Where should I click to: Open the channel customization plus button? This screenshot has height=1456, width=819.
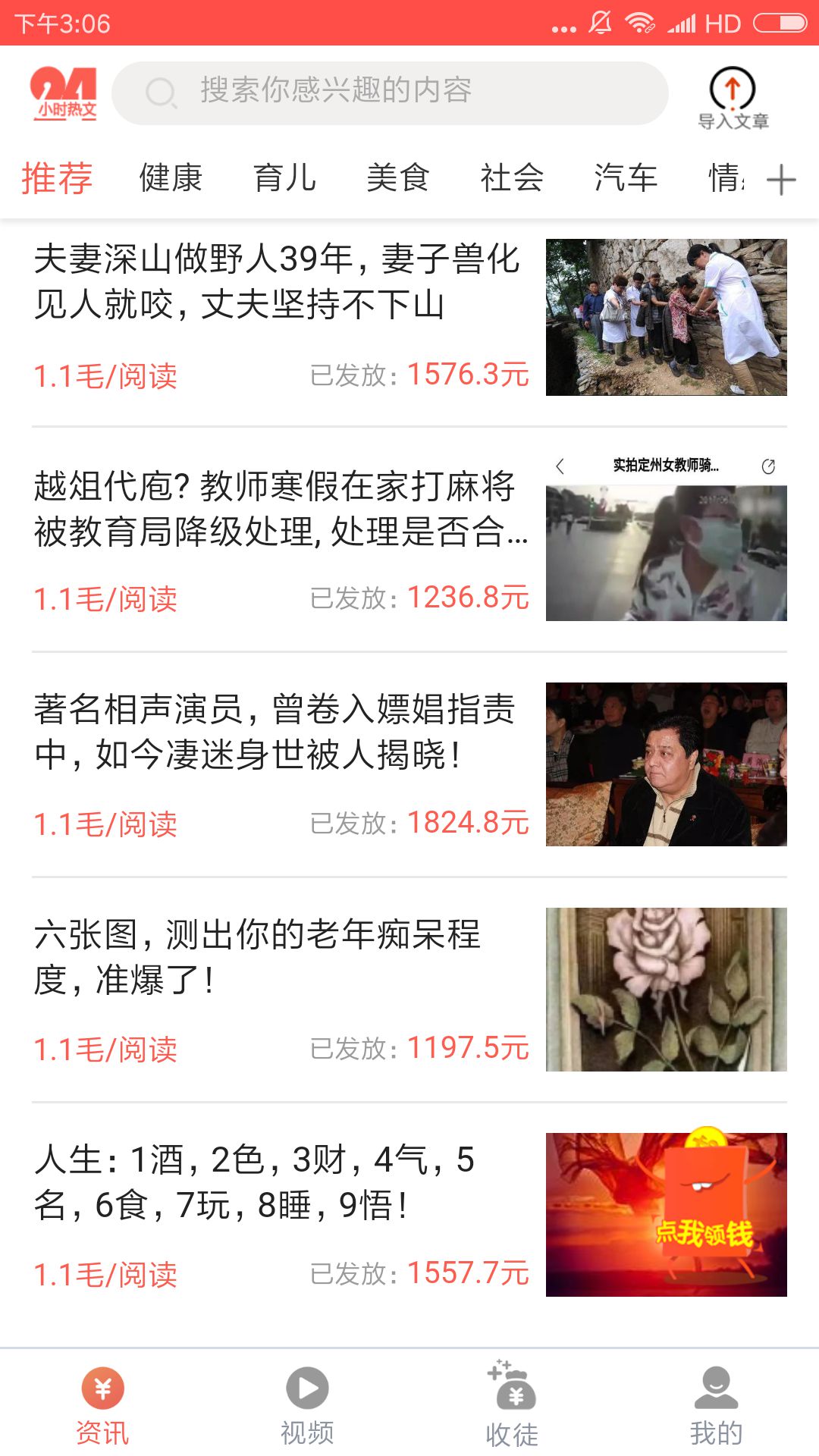[x=781, y=180]
